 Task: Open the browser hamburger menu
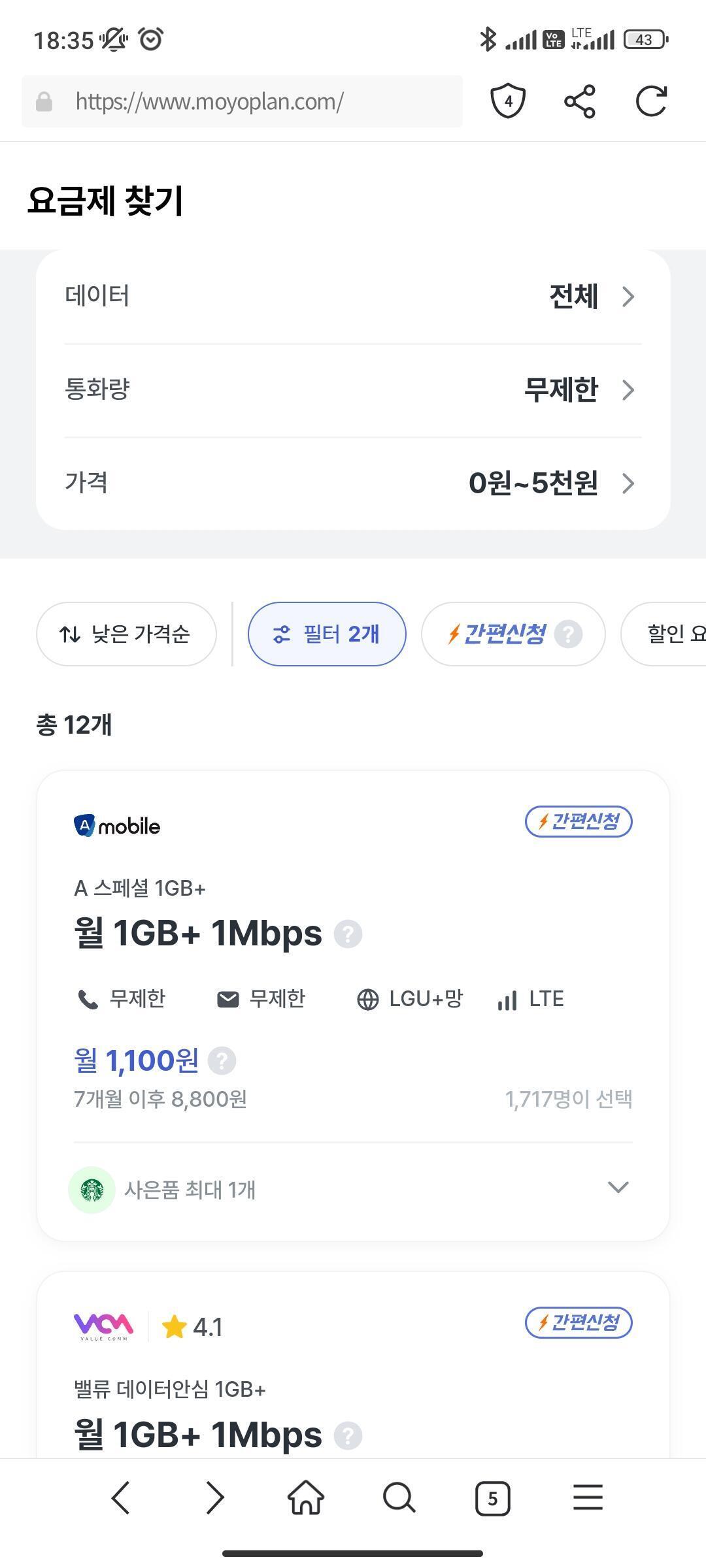click(x=588, y=1497)
